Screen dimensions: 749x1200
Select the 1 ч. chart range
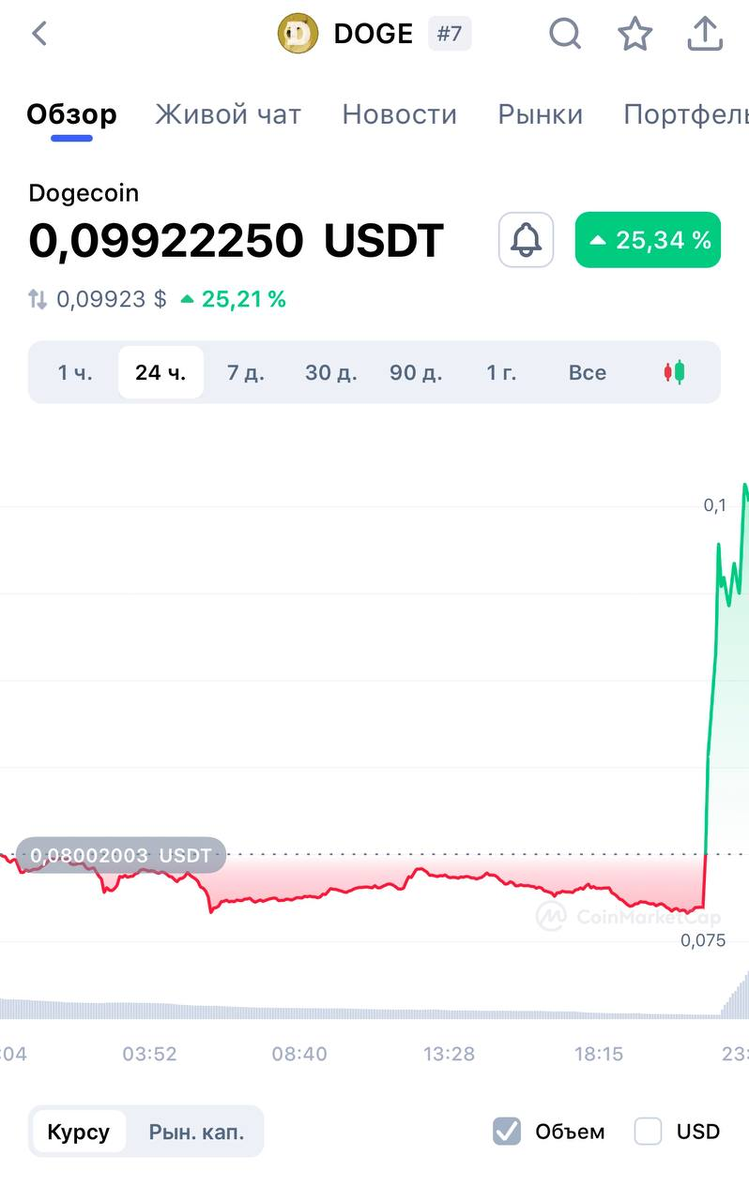point(74,373)
